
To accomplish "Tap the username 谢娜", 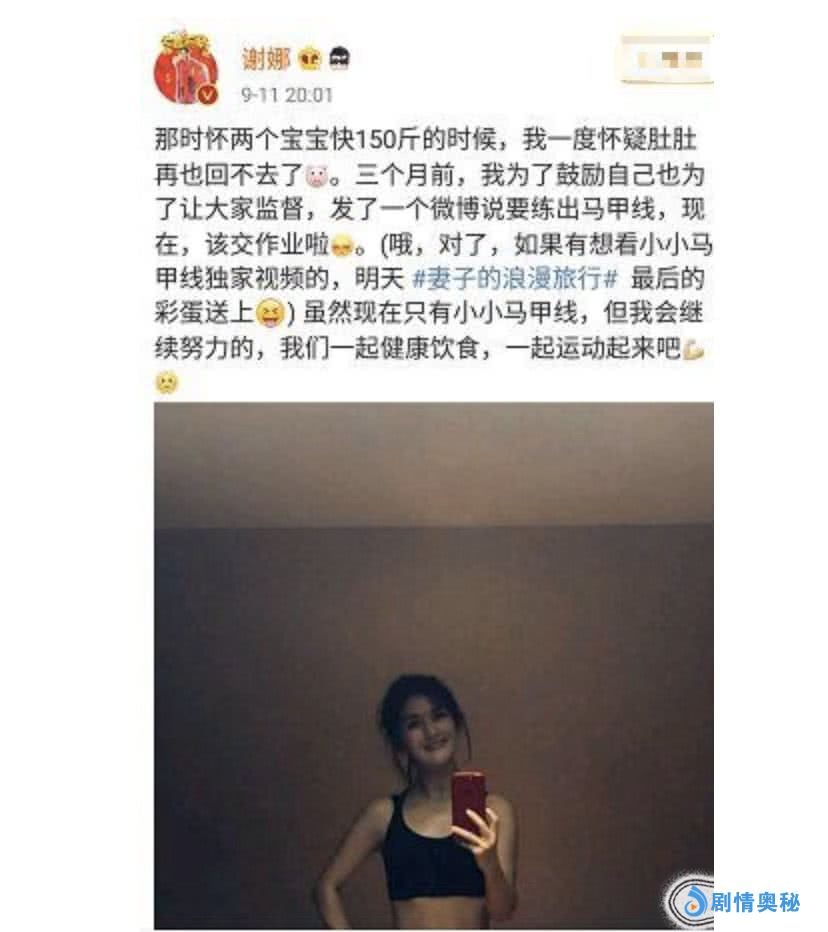I will pyautogui.click(x=265, y=60).
